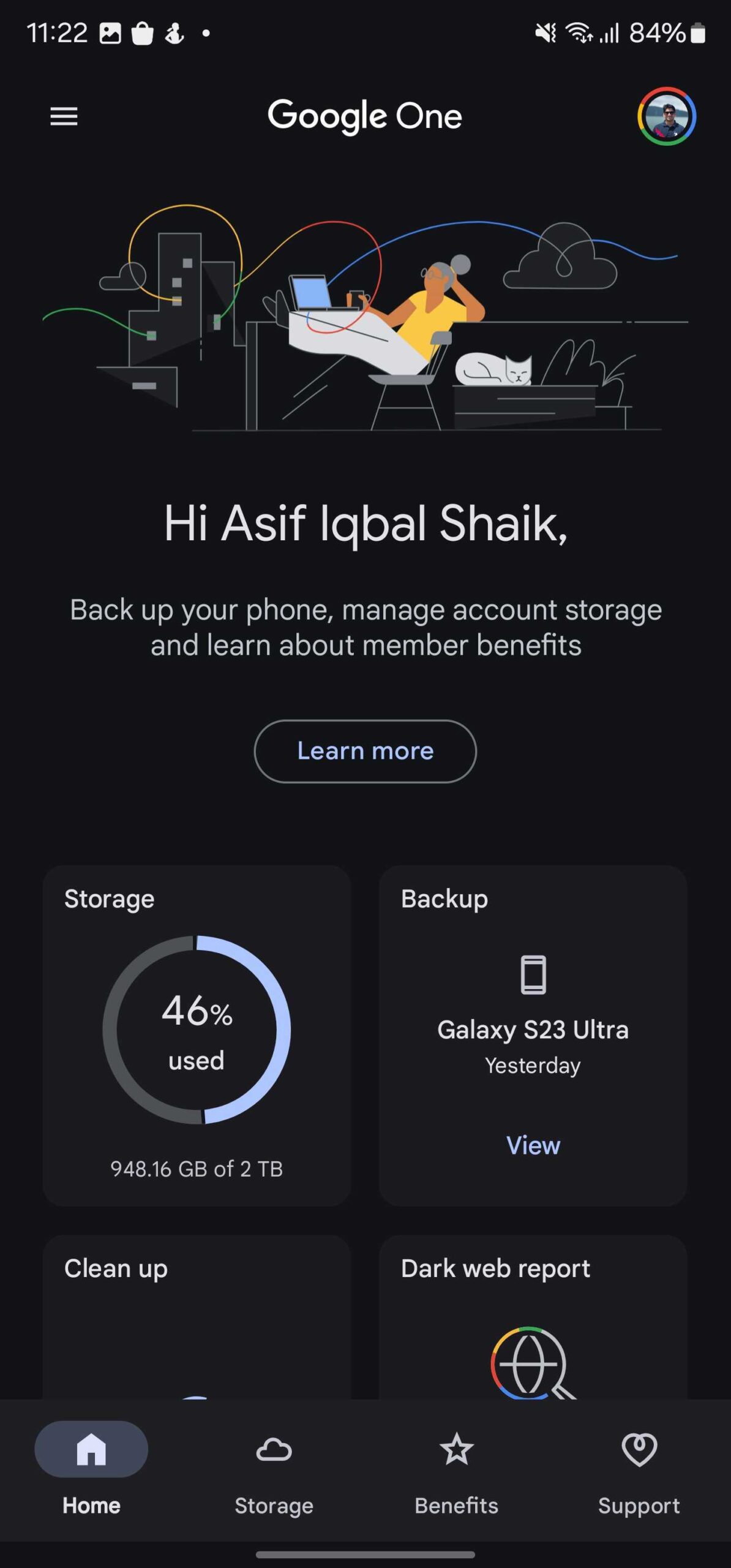Switch to the Benefits tab
The height and width of the screenshot is (1568, 731).
(x=456, y=1470)
